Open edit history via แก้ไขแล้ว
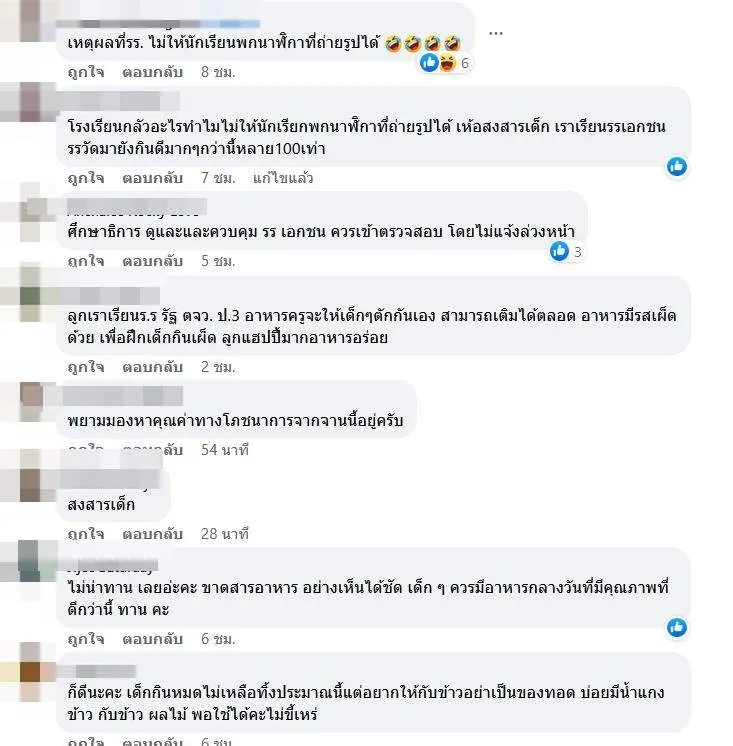Screen dimensions: 733x746 (x=283, y=178)
